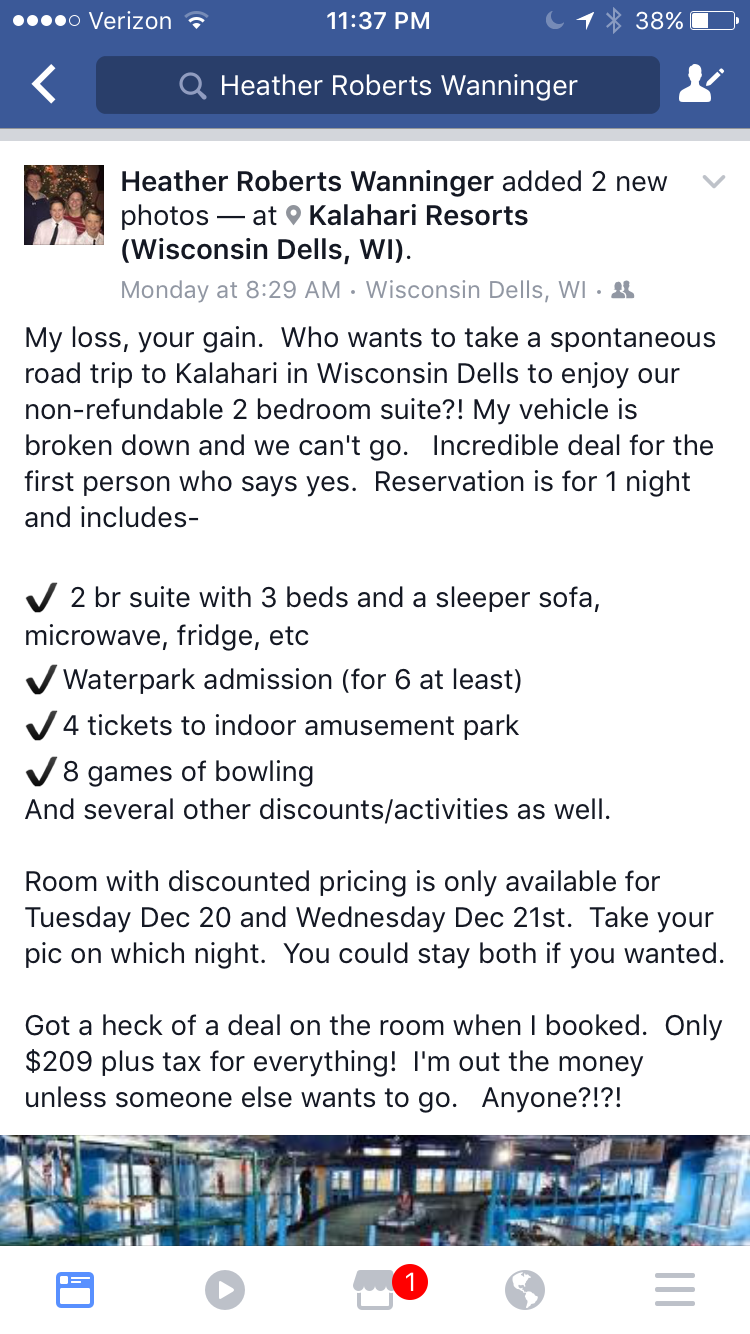Expand the post options chevron
Viewport: 750px width, 1334px height.
pos(713,182)
